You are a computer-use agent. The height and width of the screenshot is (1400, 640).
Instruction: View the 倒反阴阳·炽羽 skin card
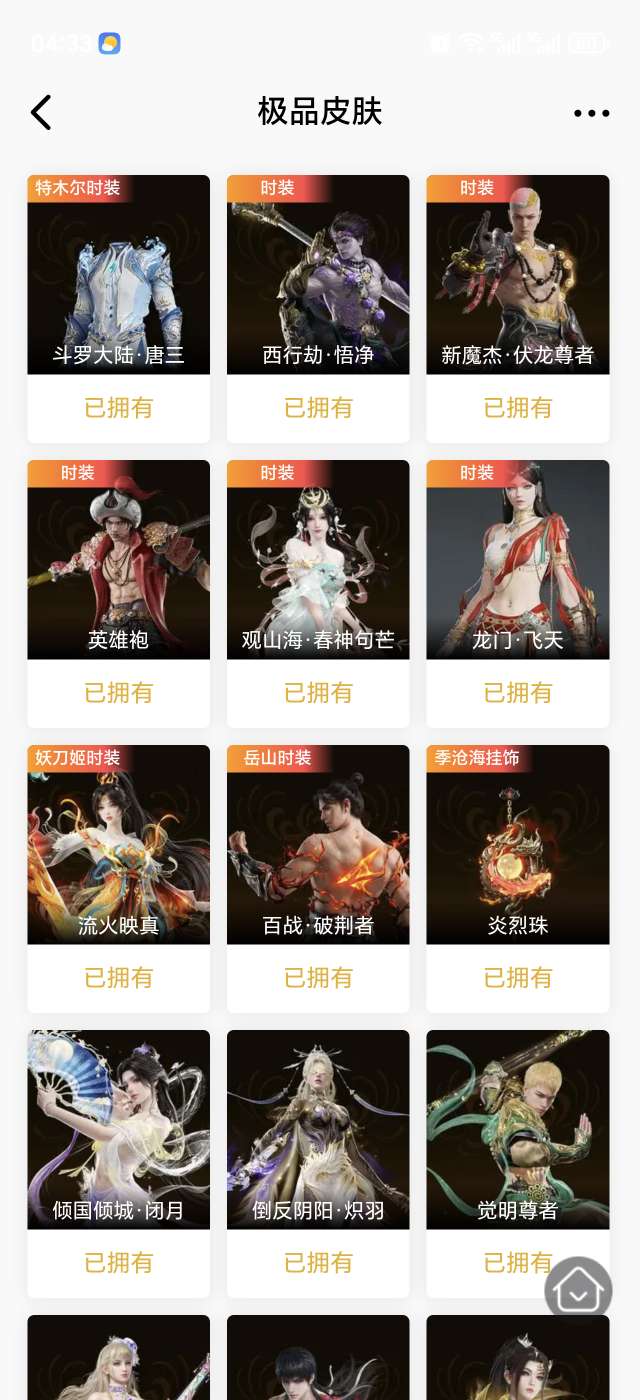318,1130
